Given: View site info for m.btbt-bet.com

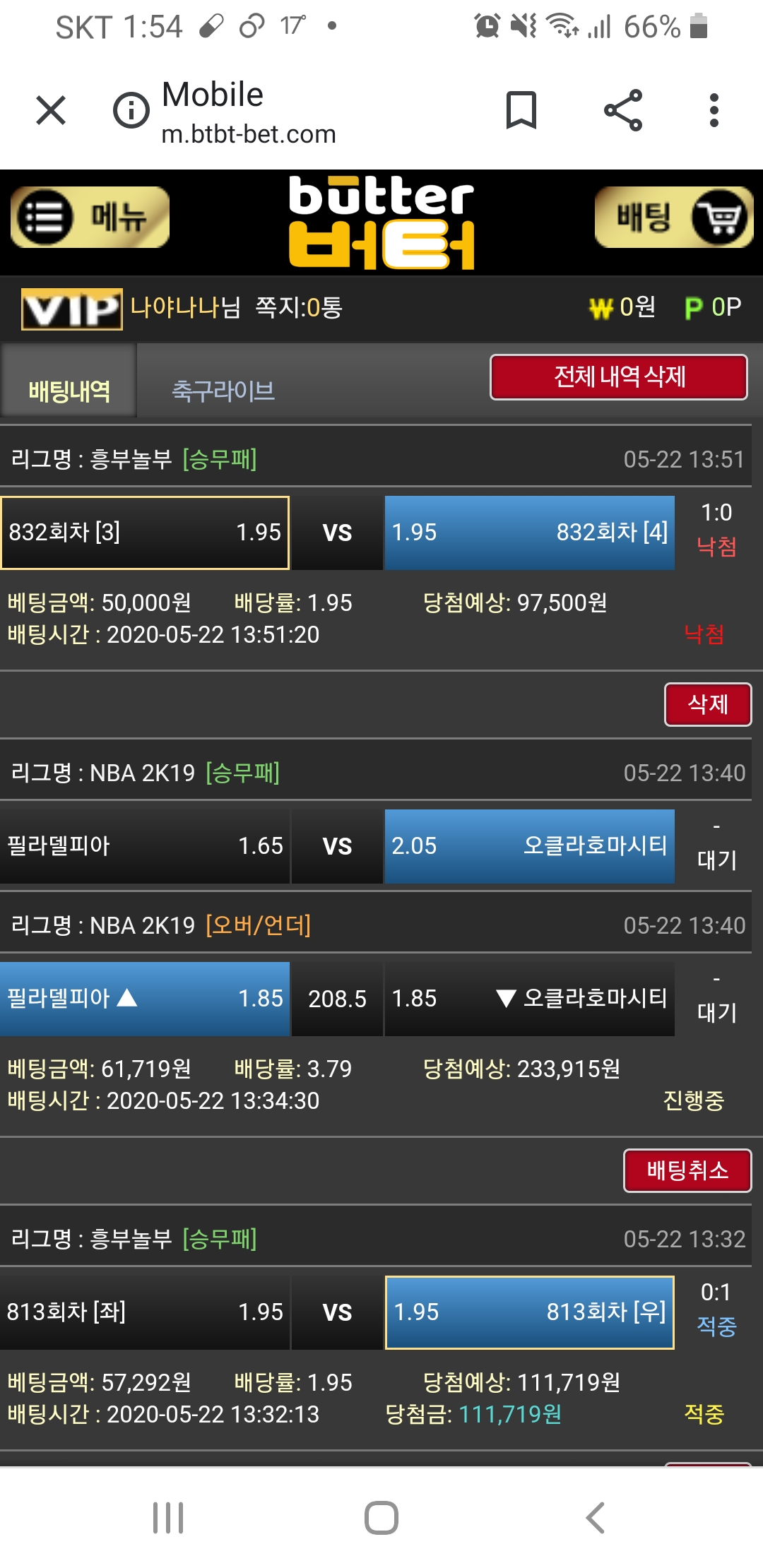Looking at the screenshot, I should click(131, 110).
